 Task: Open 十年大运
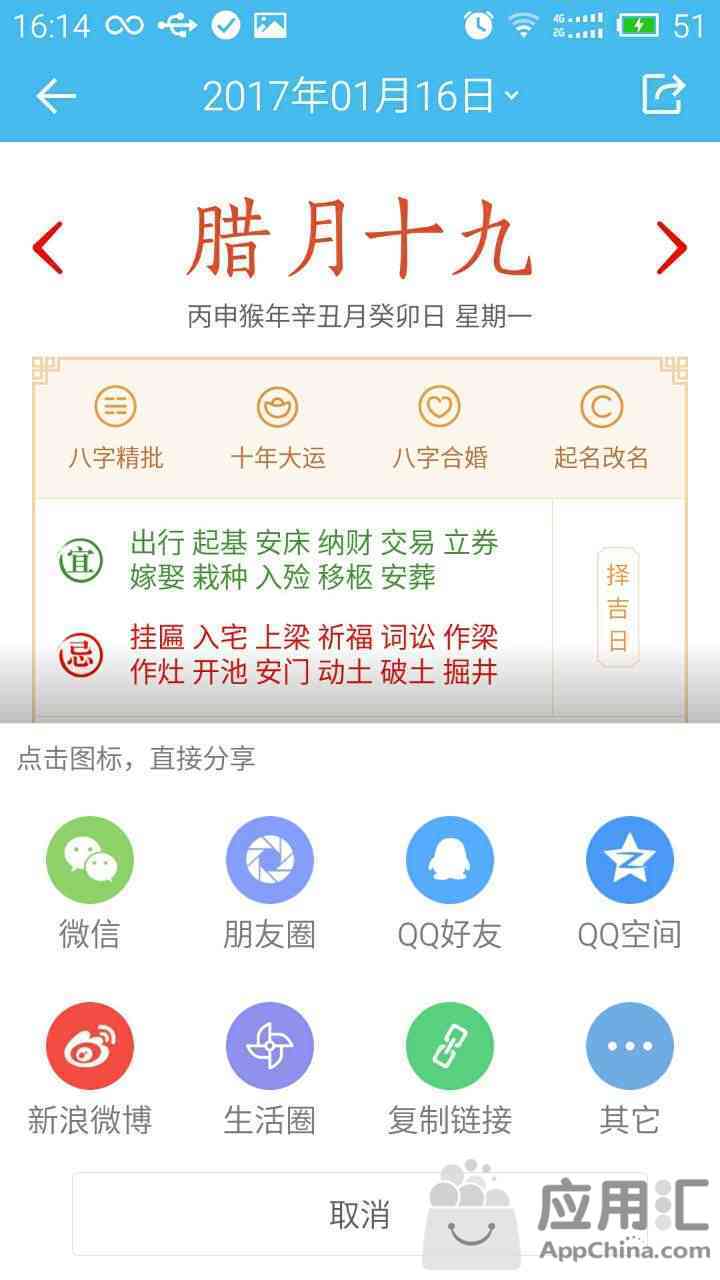(278, 428)
